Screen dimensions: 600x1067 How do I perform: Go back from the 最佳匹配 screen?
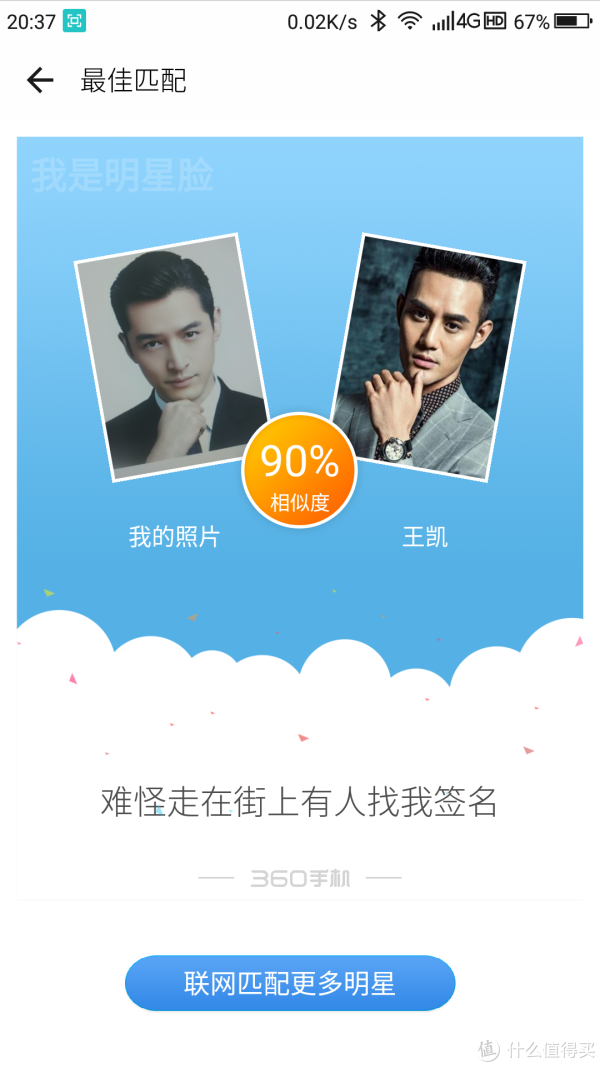[40, 81]
